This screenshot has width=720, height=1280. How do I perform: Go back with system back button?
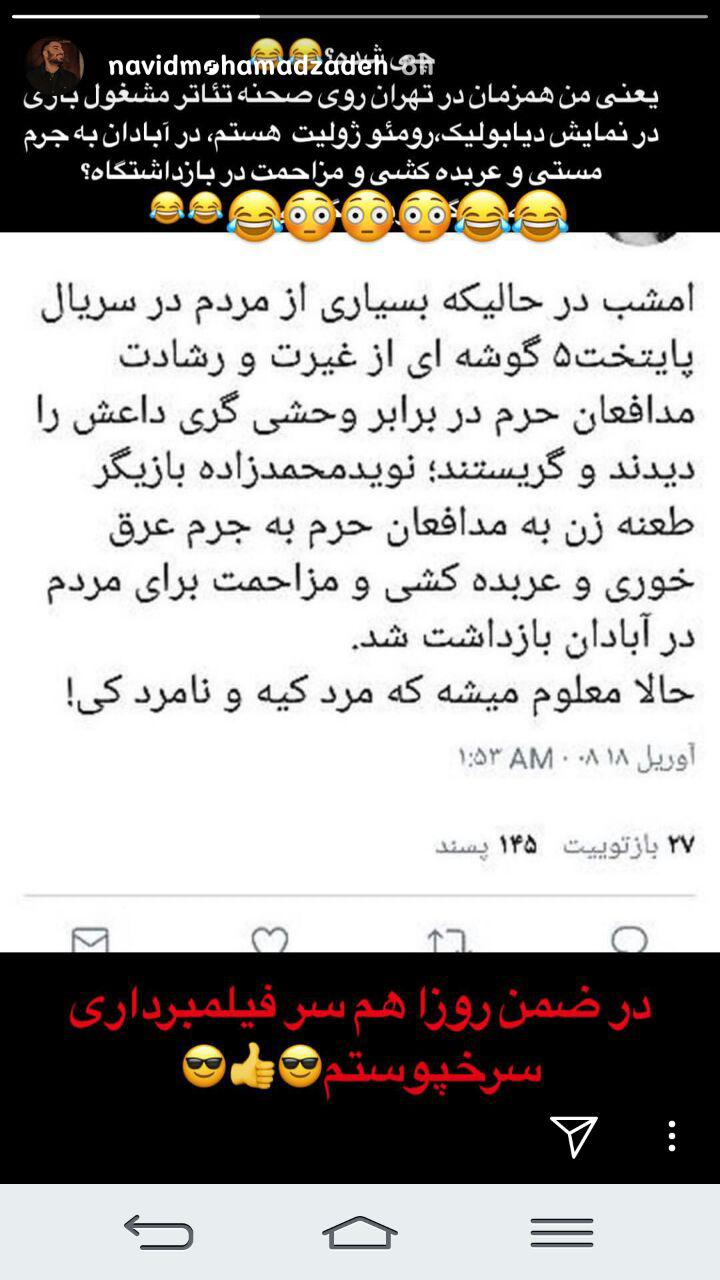coord(158,1232)
